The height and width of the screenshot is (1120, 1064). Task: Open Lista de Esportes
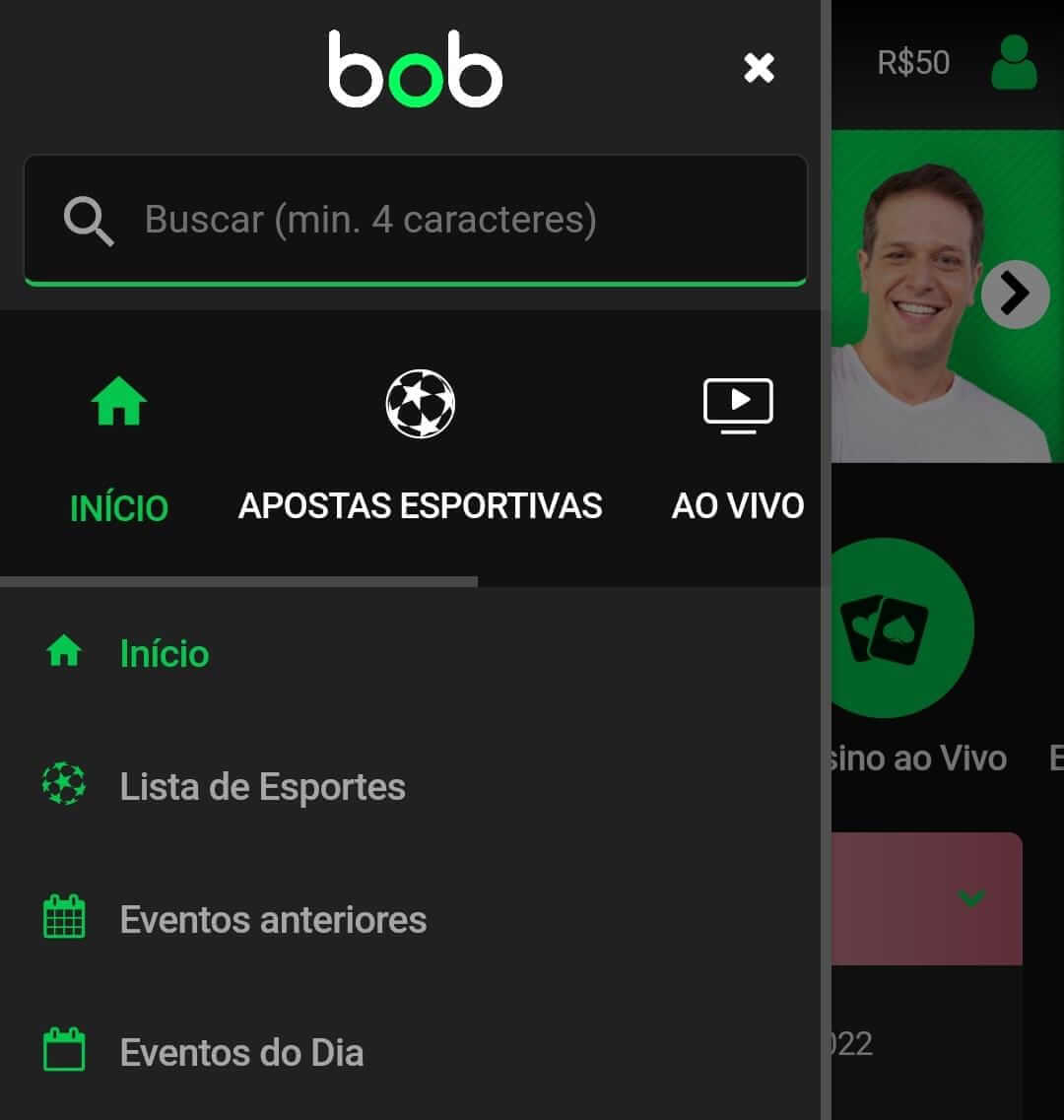click(262, 786)
